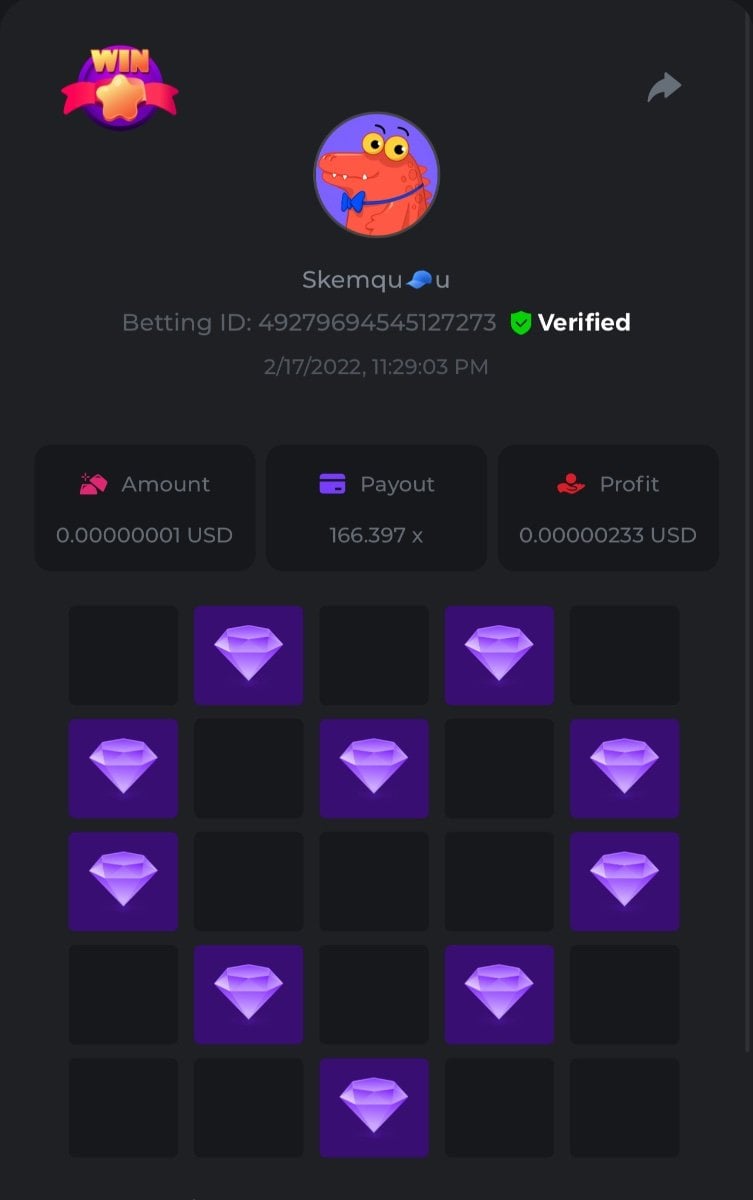Tap the Verified badge
This screenshot has width=753, height=1200.
[570, 323]
